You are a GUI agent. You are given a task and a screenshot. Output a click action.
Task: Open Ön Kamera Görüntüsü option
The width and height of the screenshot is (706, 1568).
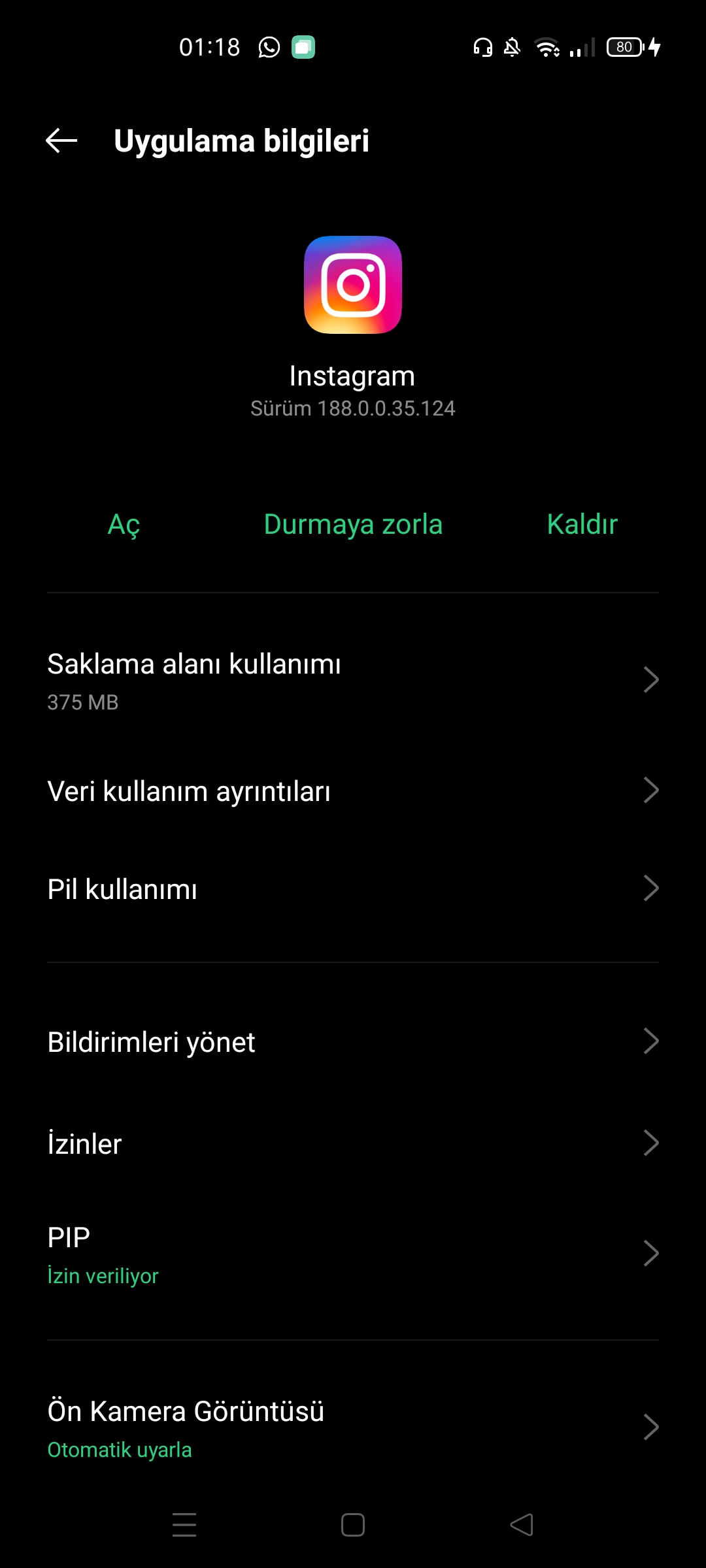tap(353, 1428)
